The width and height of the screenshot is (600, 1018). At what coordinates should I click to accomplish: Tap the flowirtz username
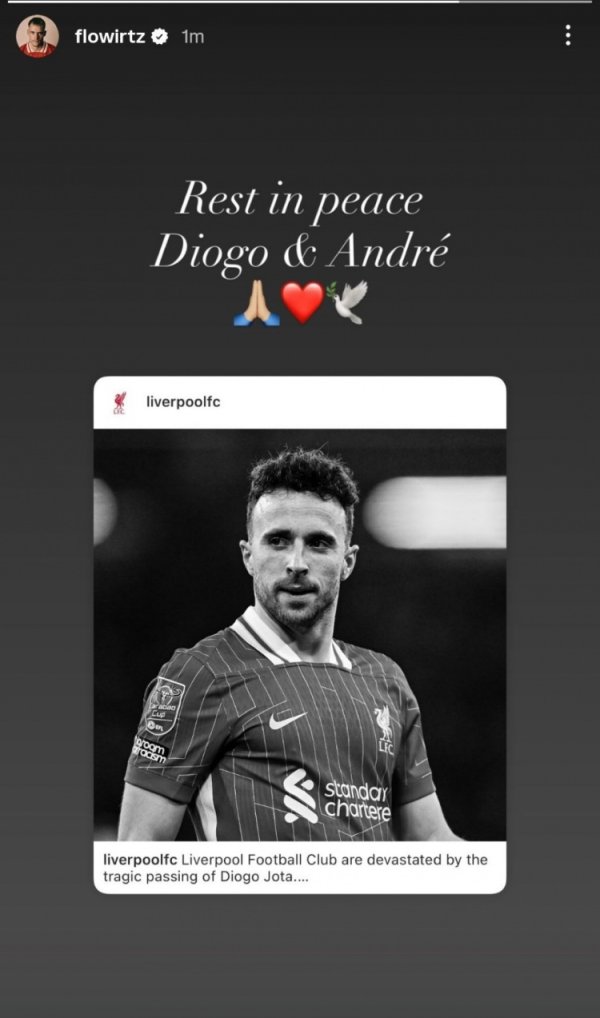[x=110, y=36]
